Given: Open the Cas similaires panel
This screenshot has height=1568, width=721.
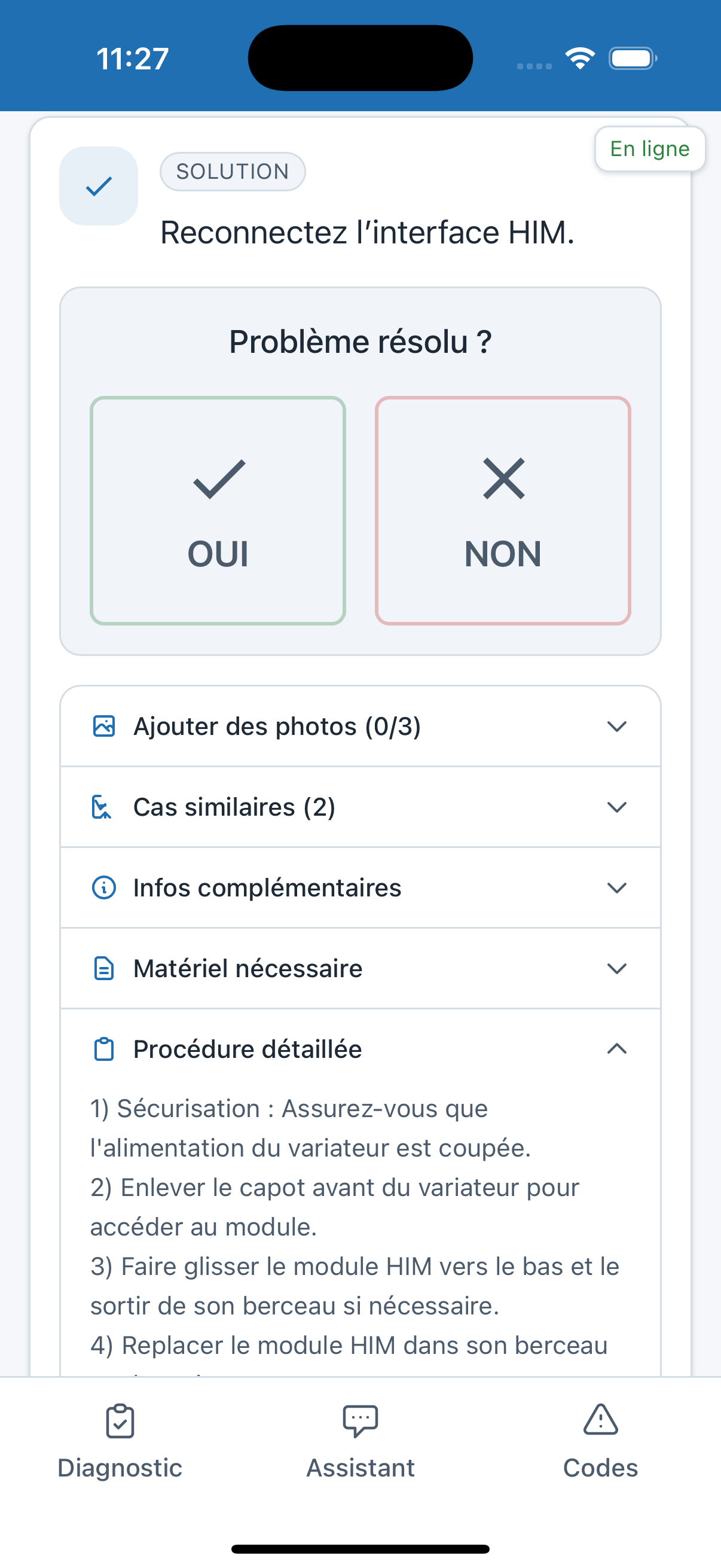Looking at the screenshot, I should coord(617,807).
